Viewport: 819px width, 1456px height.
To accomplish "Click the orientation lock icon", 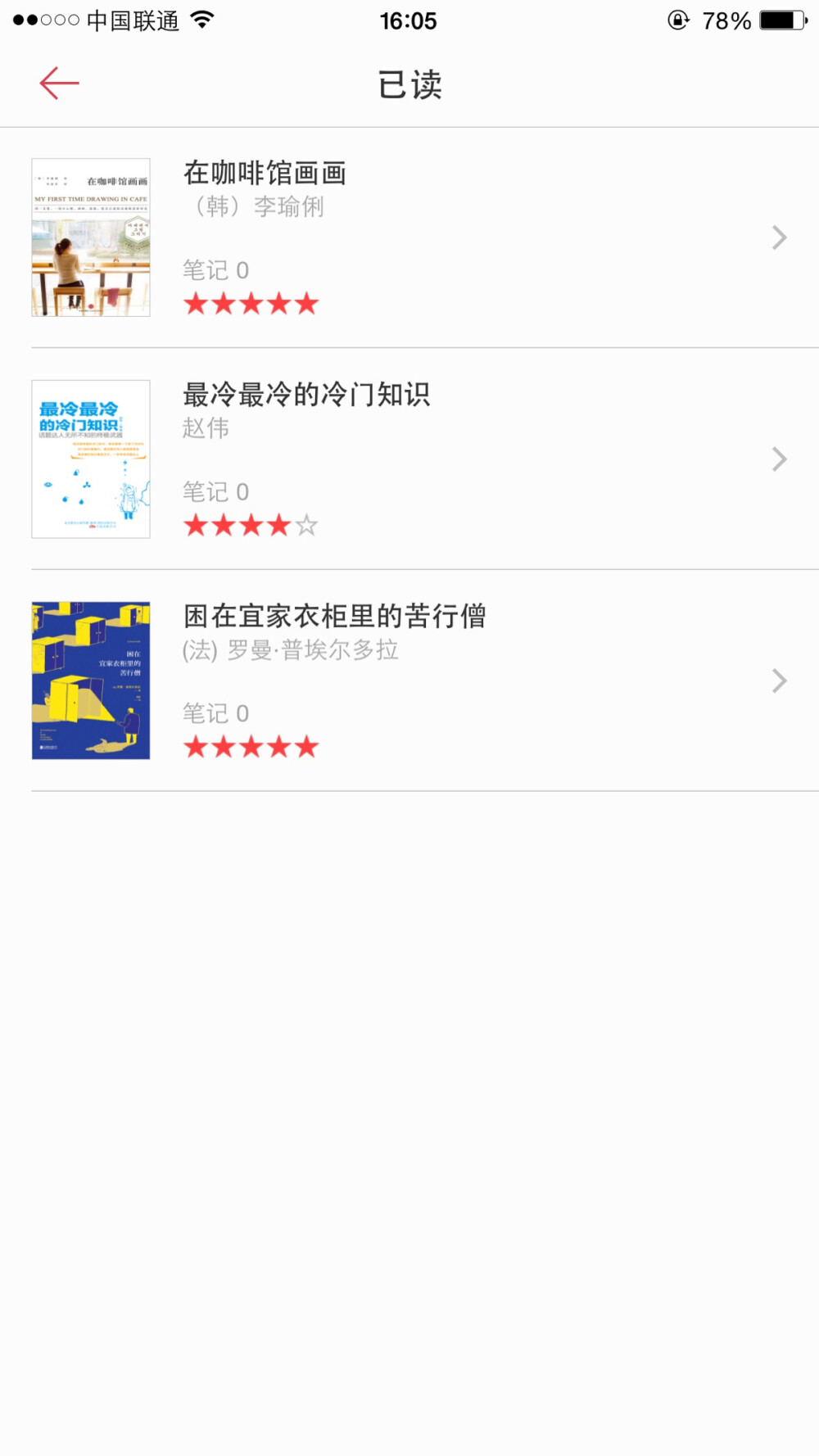I will click(677, 22).
